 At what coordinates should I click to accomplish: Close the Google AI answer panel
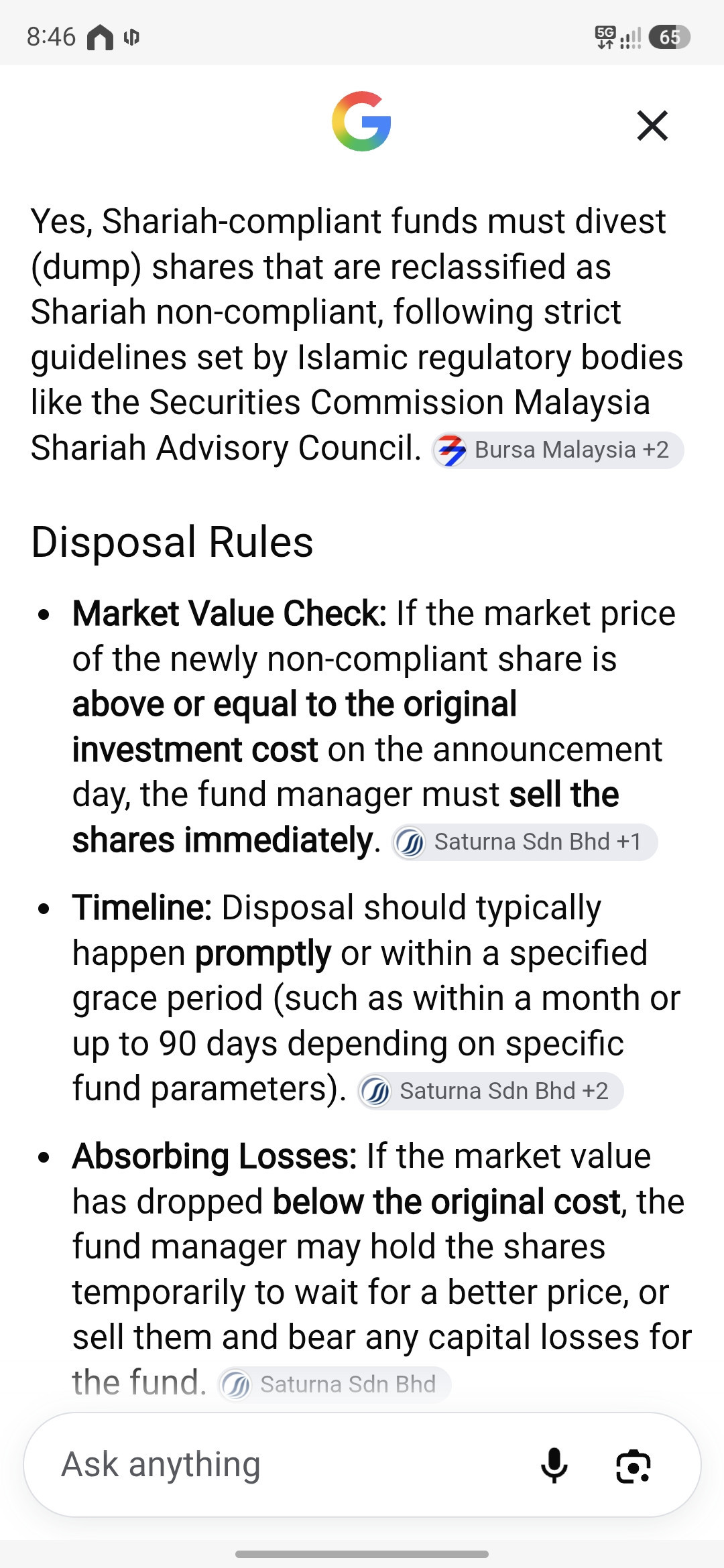pos(652,125)
